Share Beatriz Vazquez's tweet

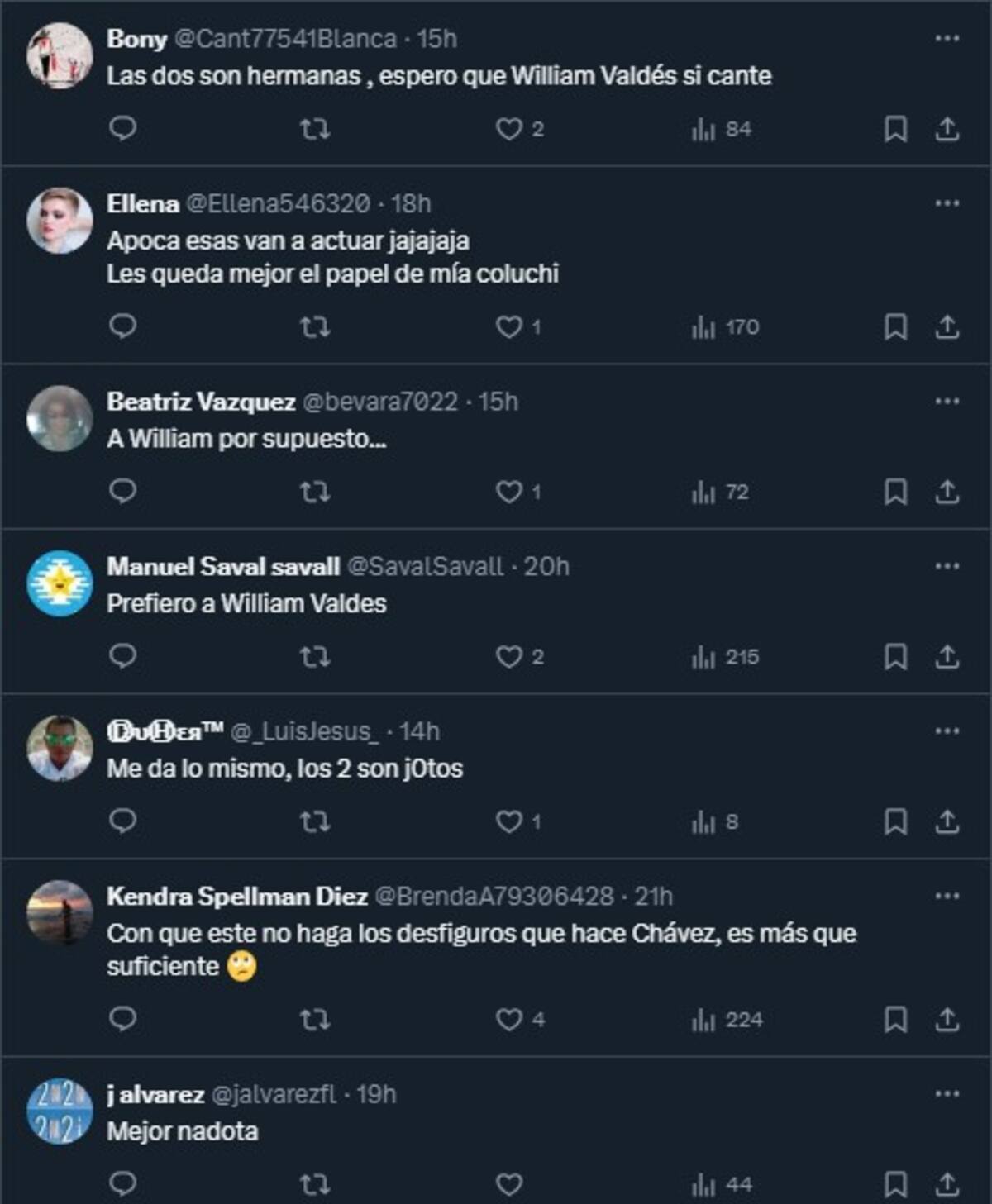947,493
